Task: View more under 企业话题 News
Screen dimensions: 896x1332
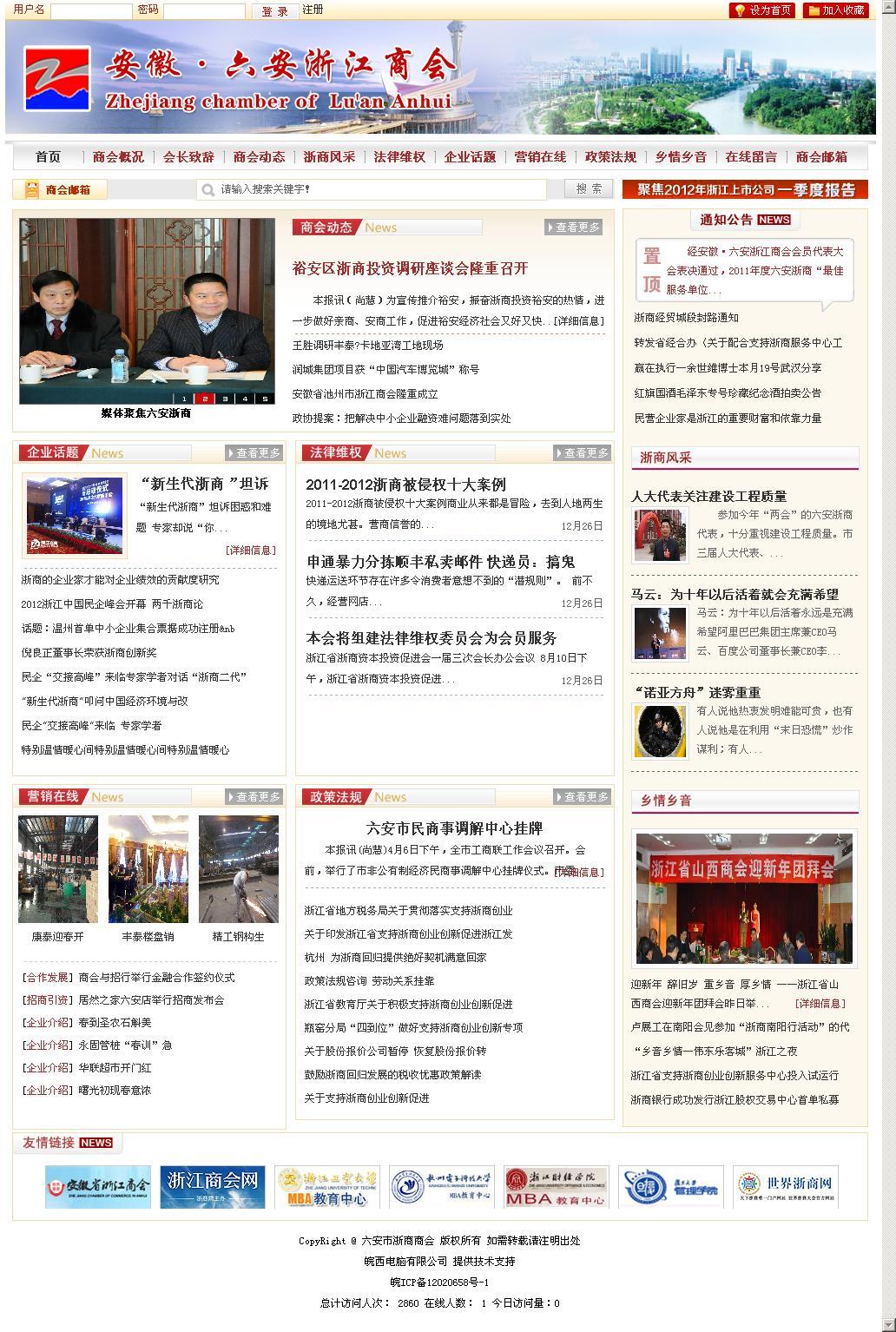Action: coord(254,453)
